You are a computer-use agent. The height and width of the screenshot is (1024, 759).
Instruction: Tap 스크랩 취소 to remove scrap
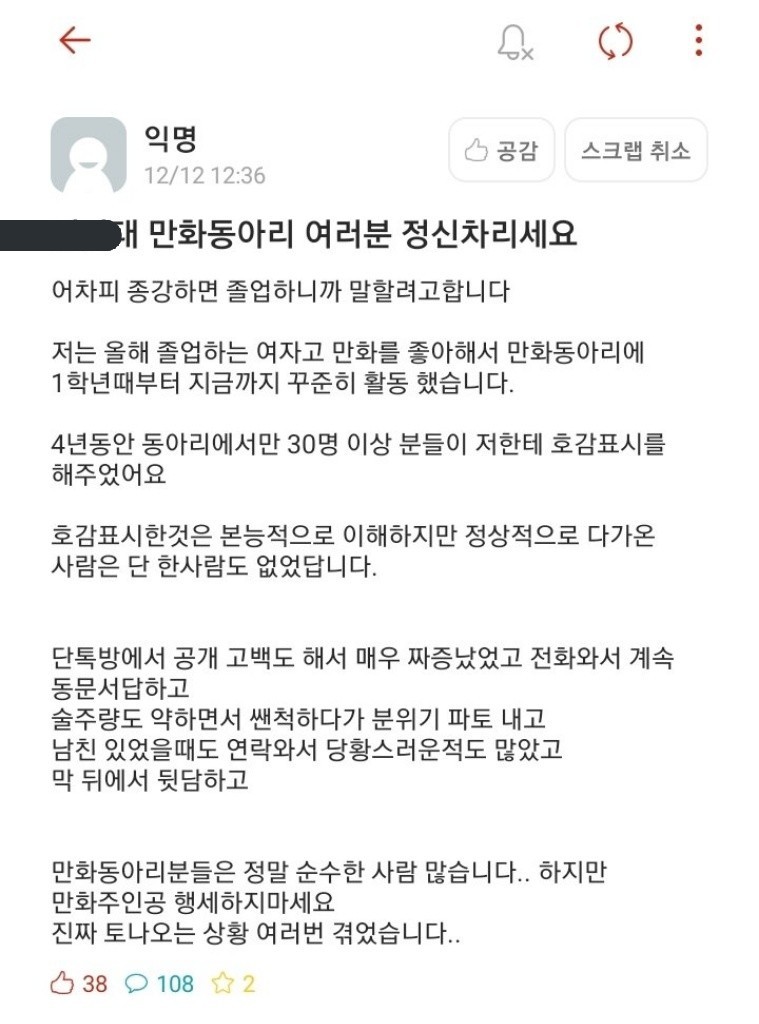coord(636,151)
